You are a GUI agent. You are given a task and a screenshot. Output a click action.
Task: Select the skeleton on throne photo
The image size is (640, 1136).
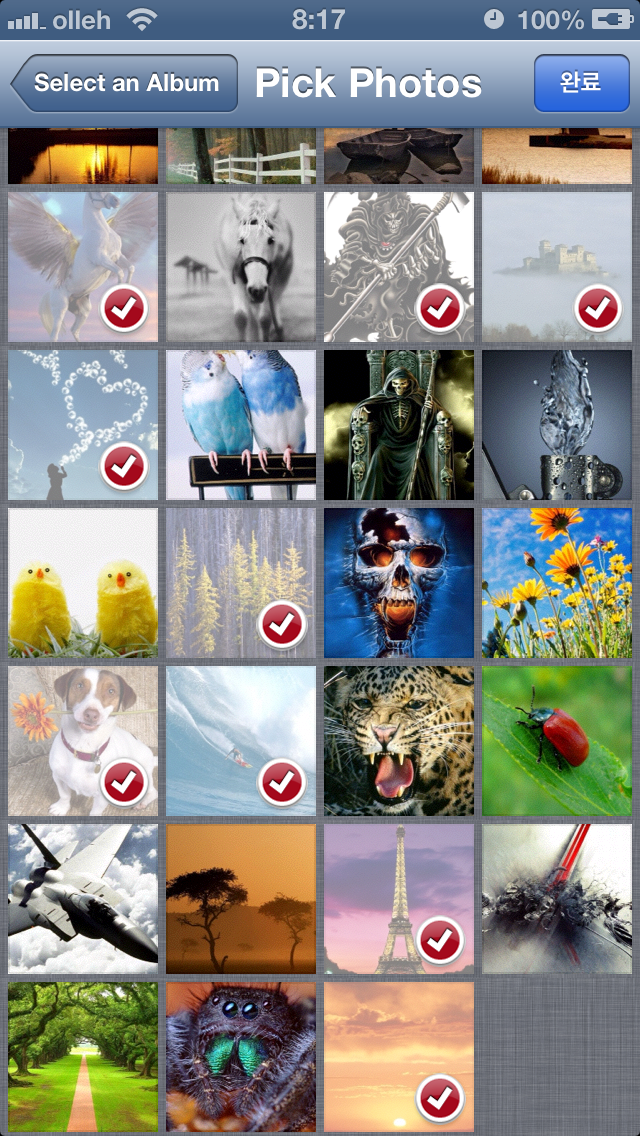[399, 424]
